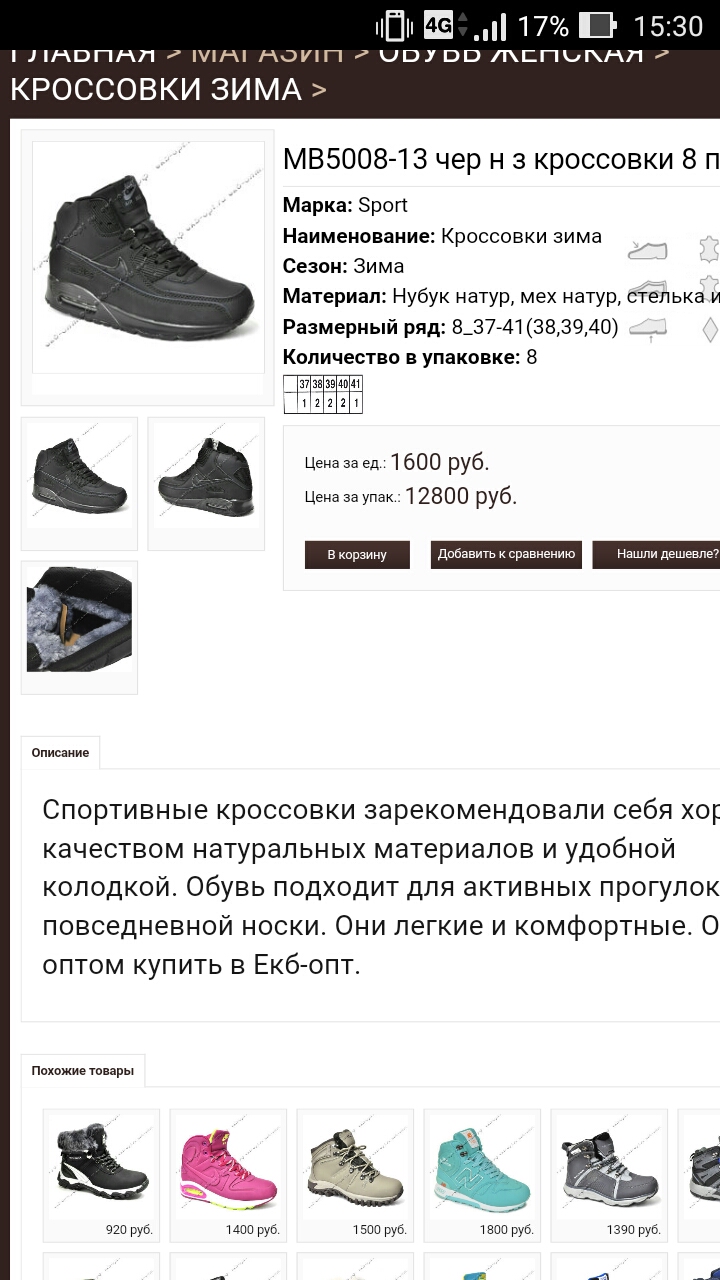Tap «Добавить к сравнению» button
Image resolution: width=720 pixels, height=1280 pixels.
(x=506, y=555)
